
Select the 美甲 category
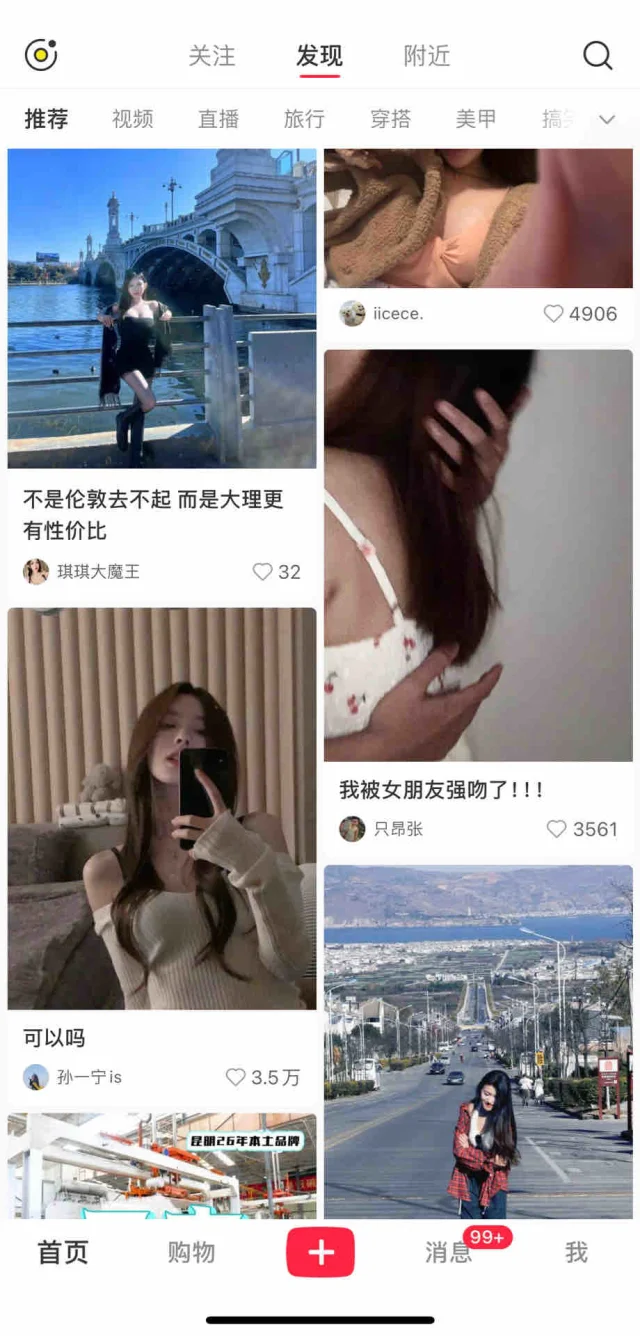[x=476, y=119]
